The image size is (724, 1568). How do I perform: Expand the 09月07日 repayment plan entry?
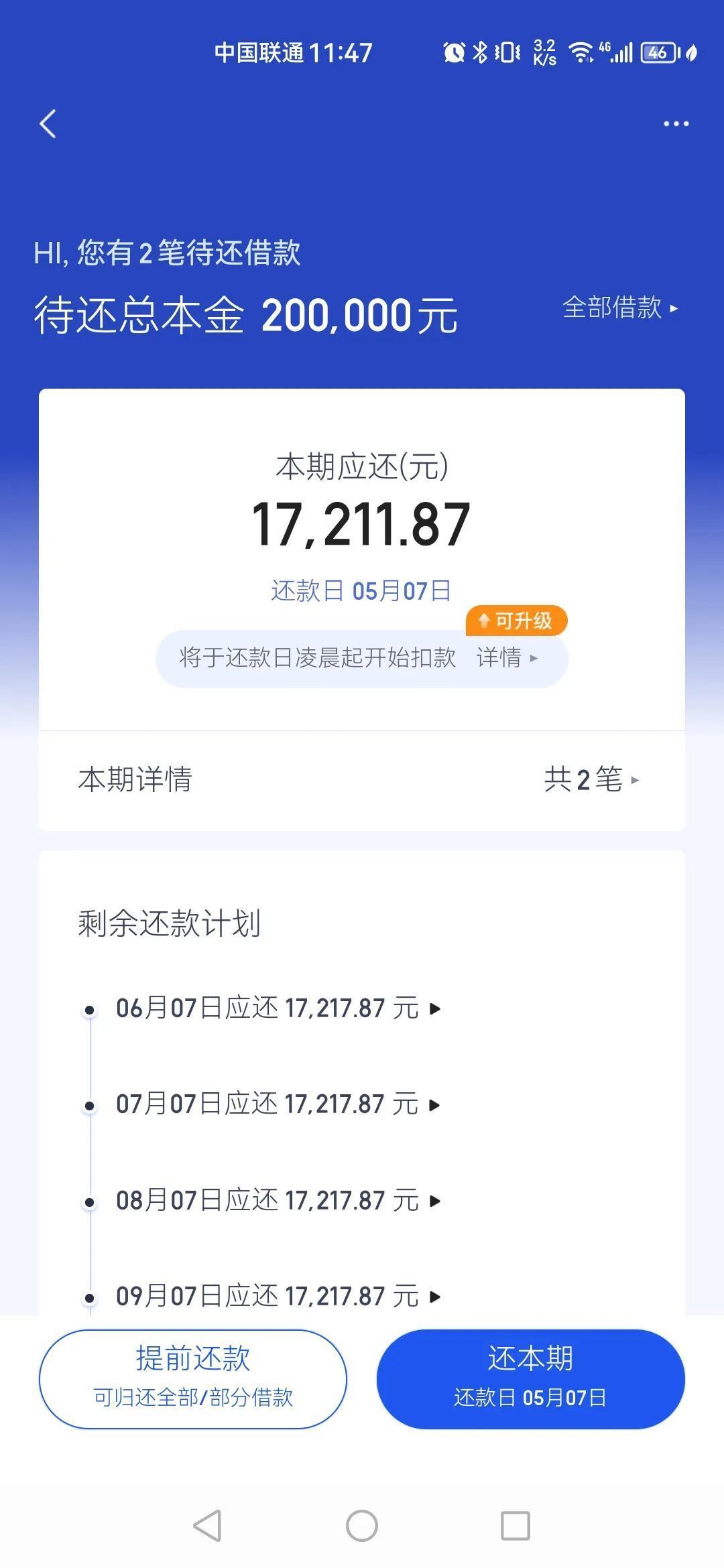[x=278, y=1297]
